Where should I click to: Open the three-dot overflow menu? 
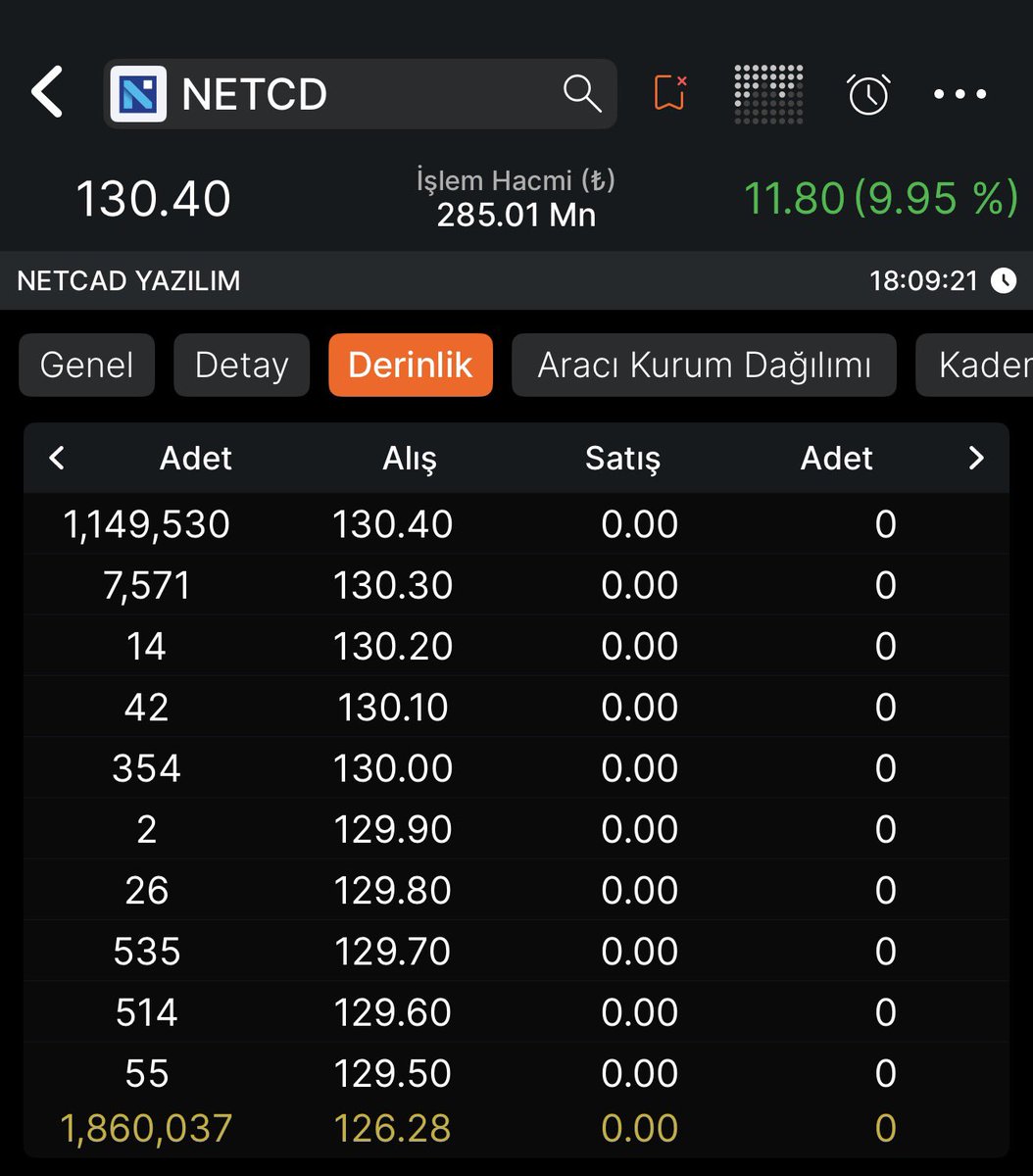tap(959, 94)
